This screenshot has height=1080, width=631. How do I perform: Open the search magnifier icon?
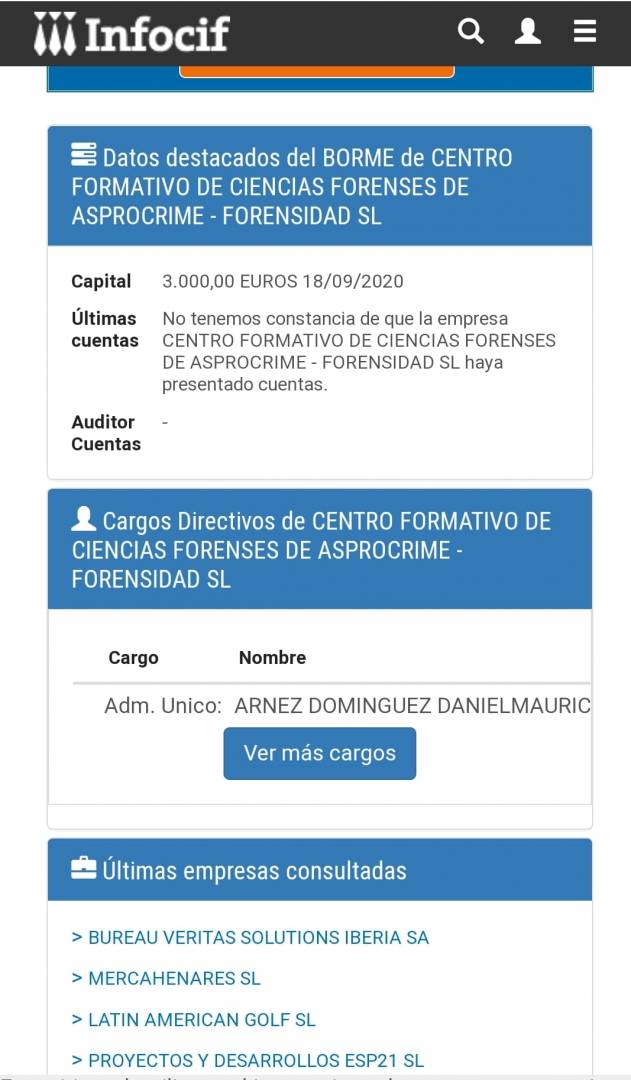click(471, 32)
